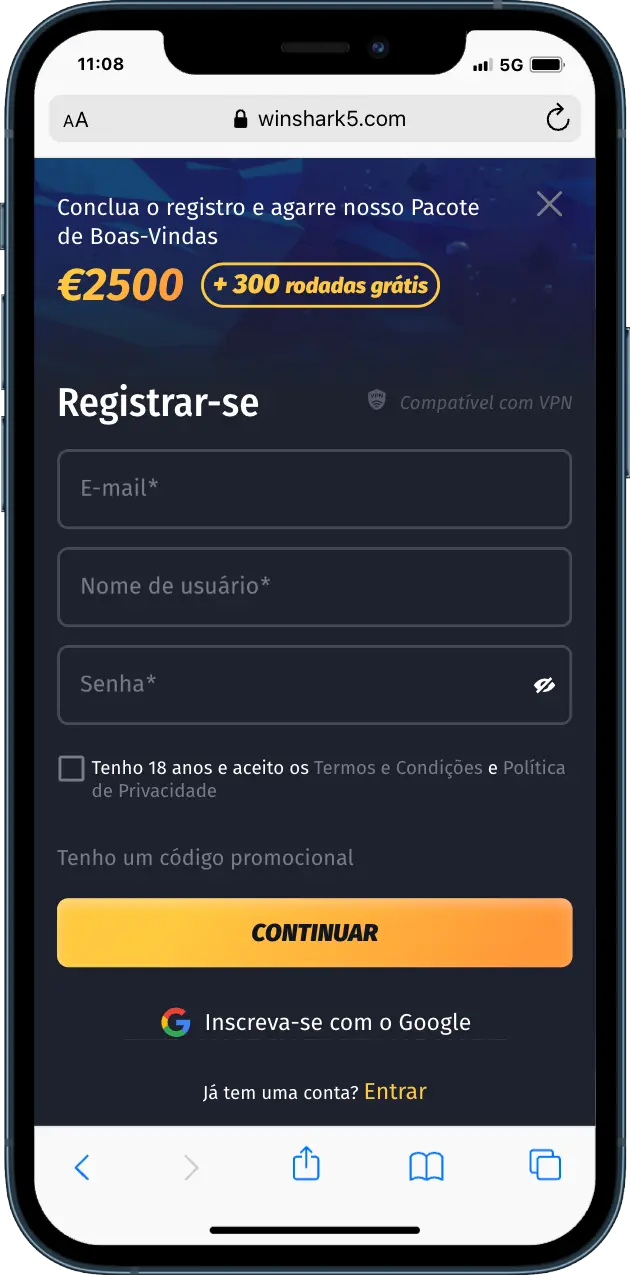Show Safari's open tabs

(545, 1165)
